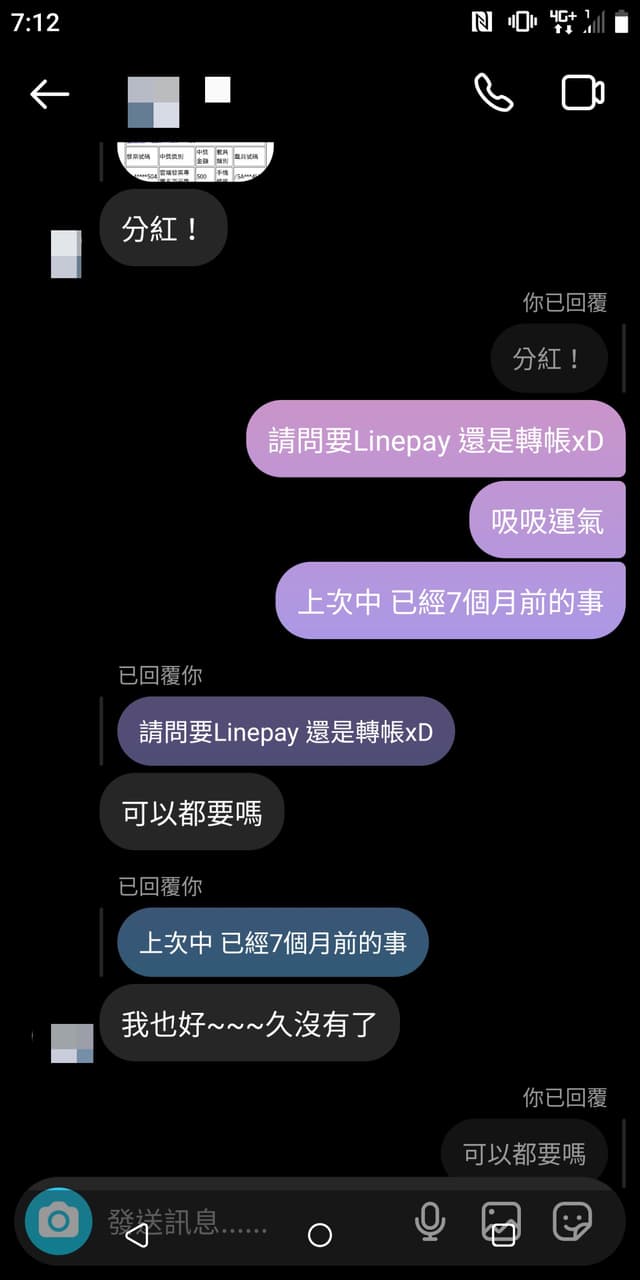Open the sticker picker
This screenshot has width=640, height=1280.
[x=572, y=1221]
